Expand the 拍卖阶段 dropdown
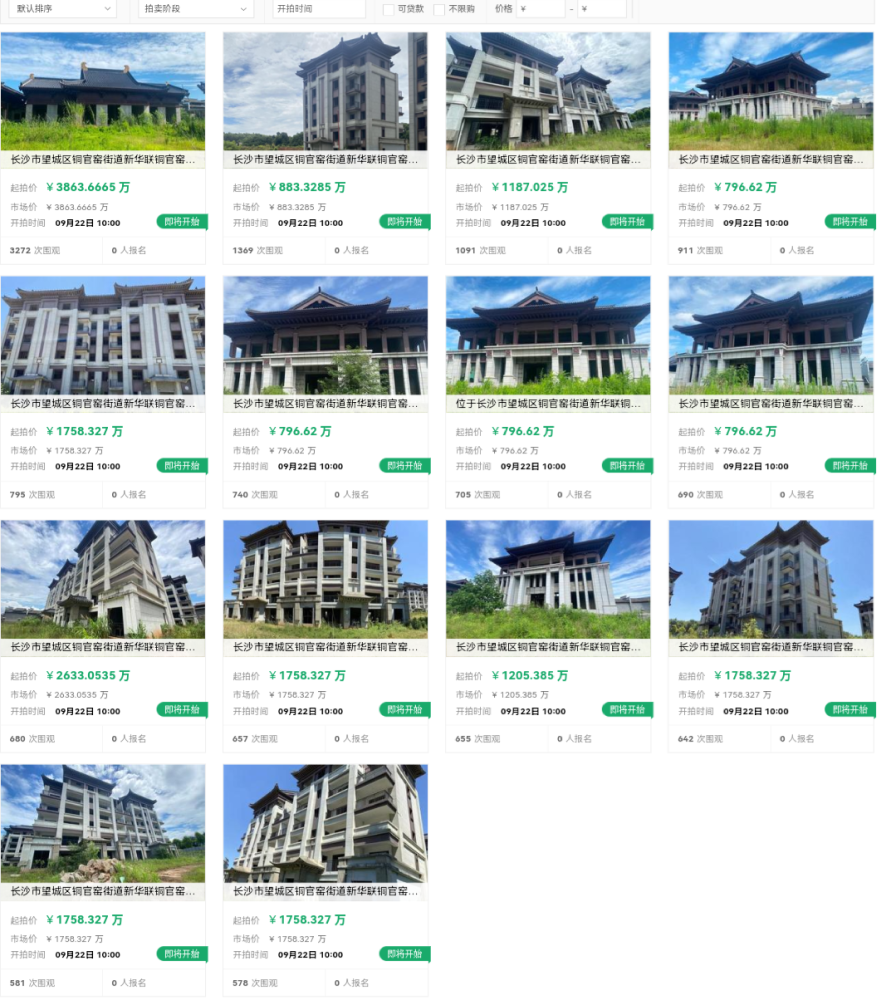This screenshot has width=896, height=1000. [196, 9]
